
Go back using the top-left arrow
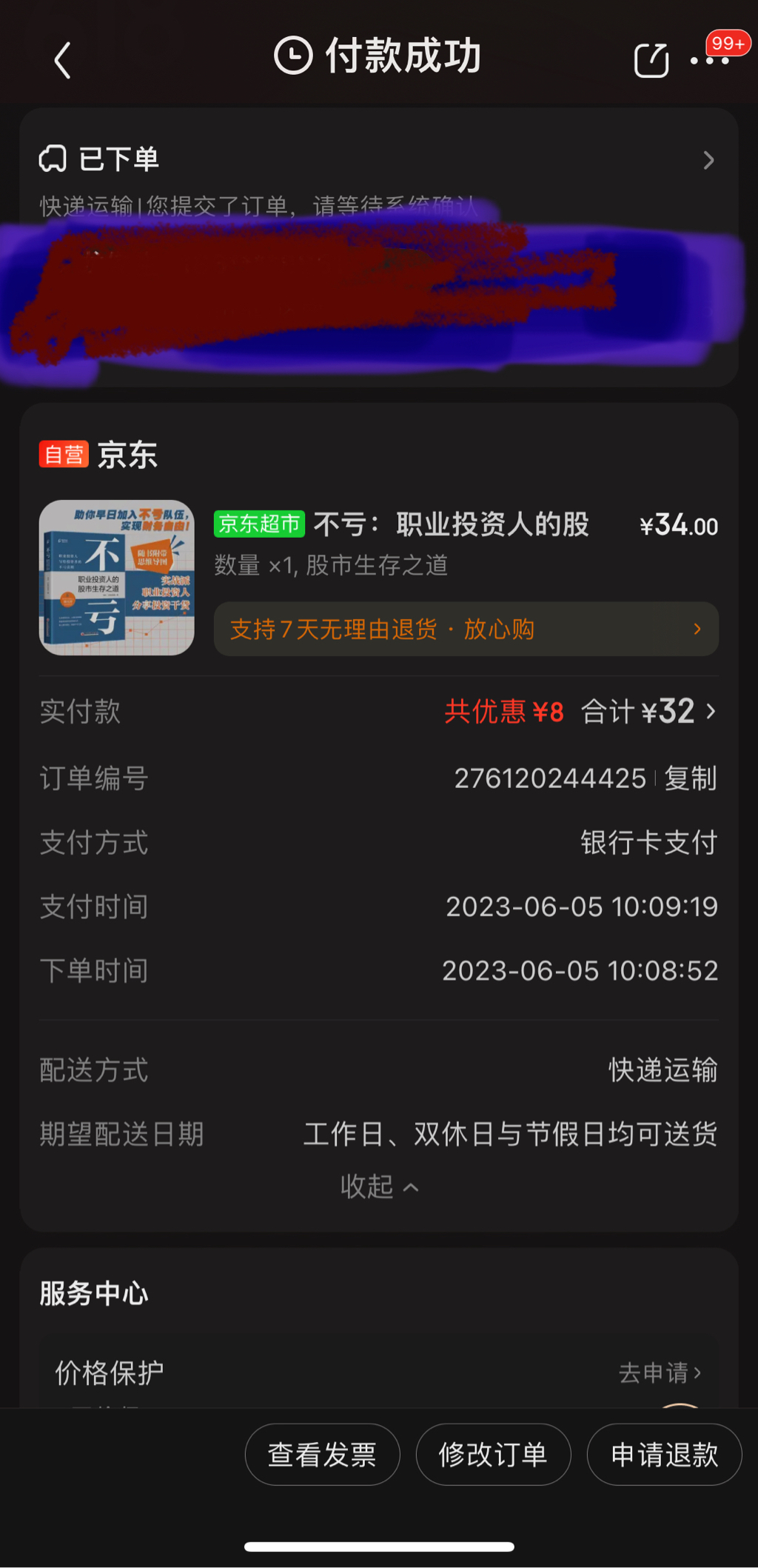pos(63,59)
